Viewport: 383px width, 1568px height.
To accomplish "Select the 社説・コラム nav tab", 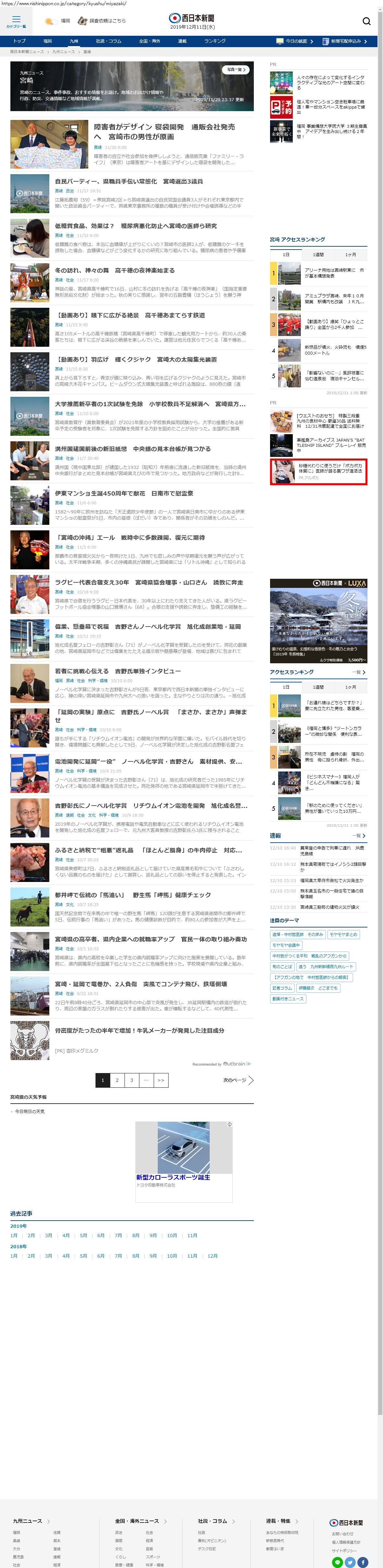I will [x=109, y=41].
